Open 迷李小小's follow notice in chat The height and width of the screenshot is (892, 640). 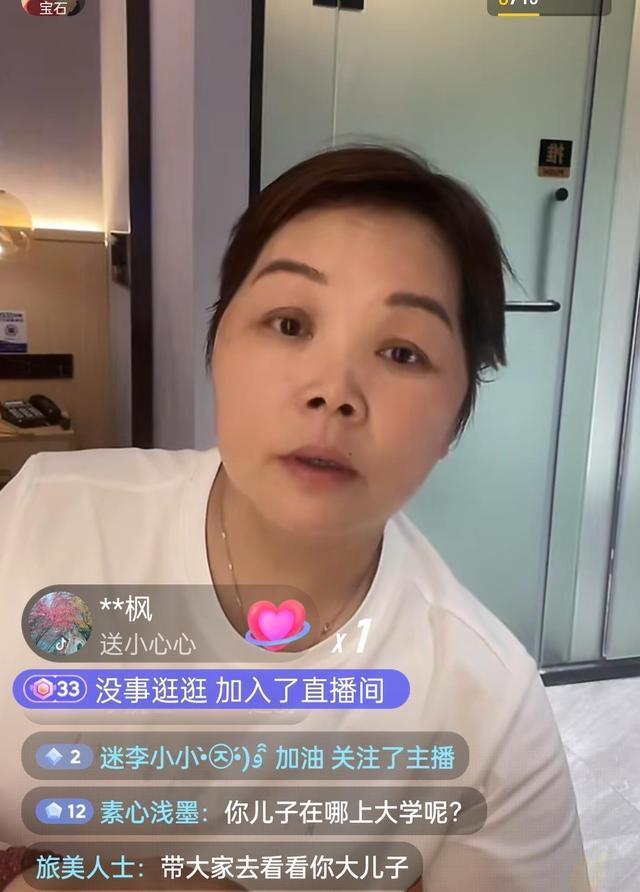click(x=245, y=757)
